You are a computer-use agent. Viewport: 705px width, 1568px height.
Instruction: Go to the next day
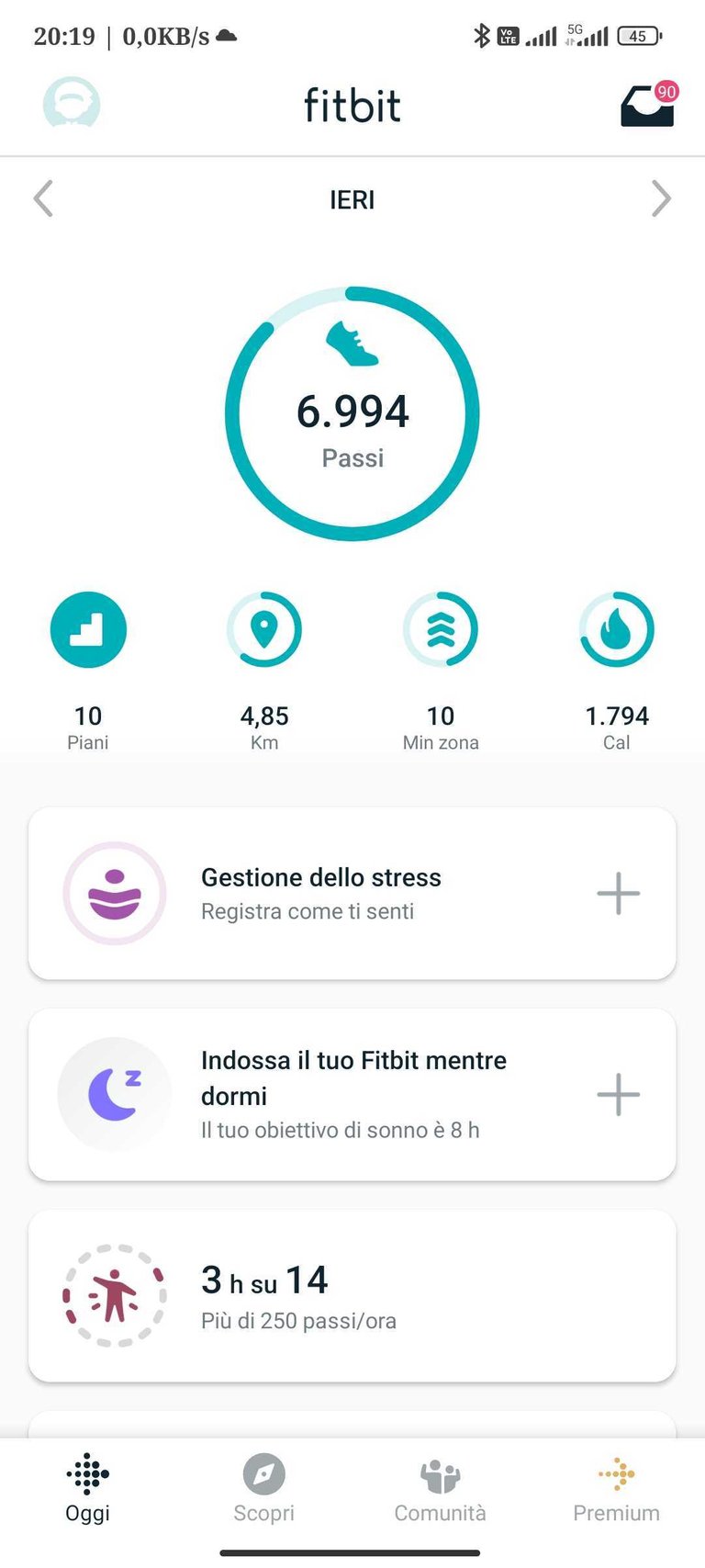point(661,198)
